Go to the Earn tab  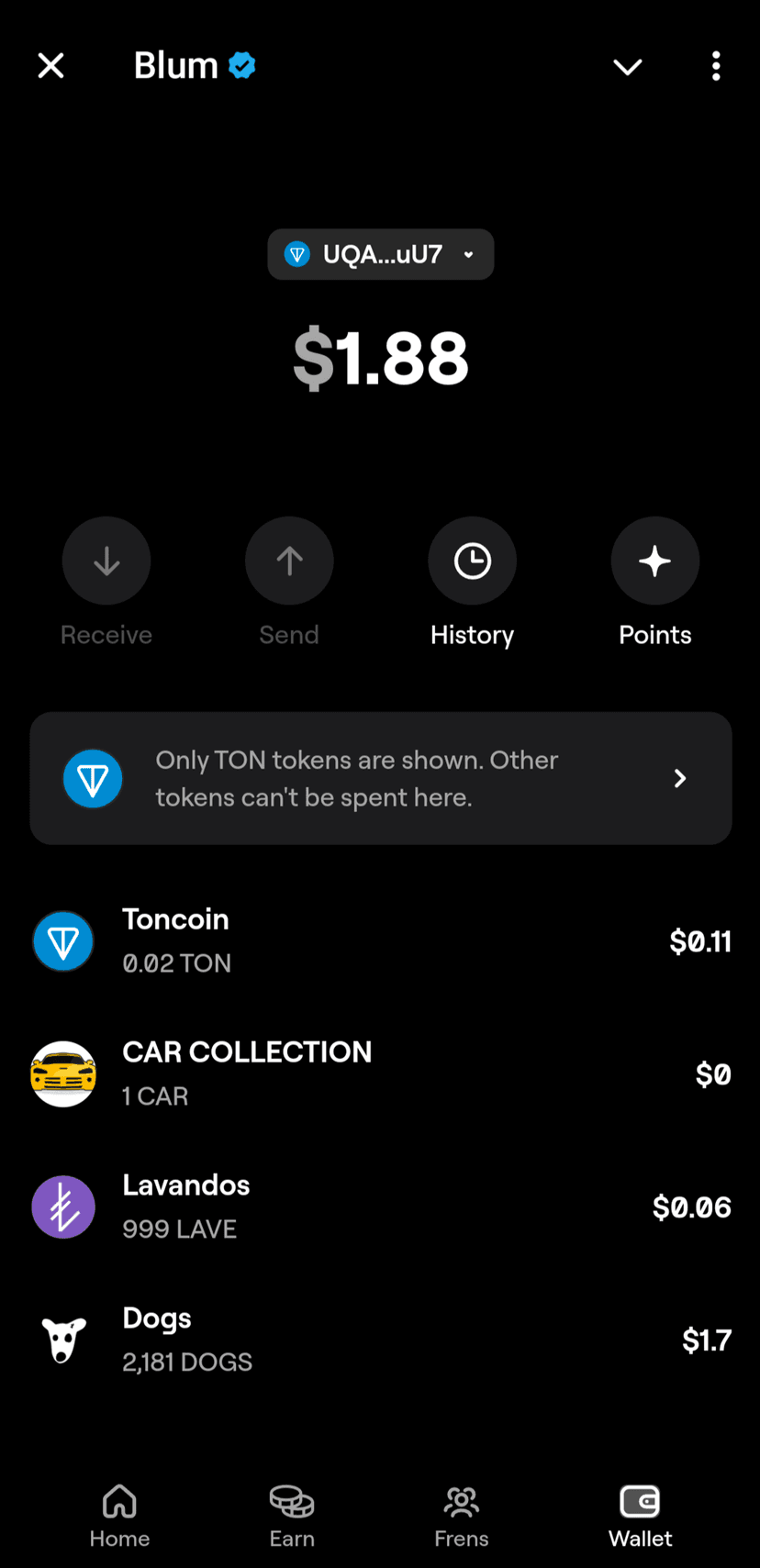click(292, 1515)
